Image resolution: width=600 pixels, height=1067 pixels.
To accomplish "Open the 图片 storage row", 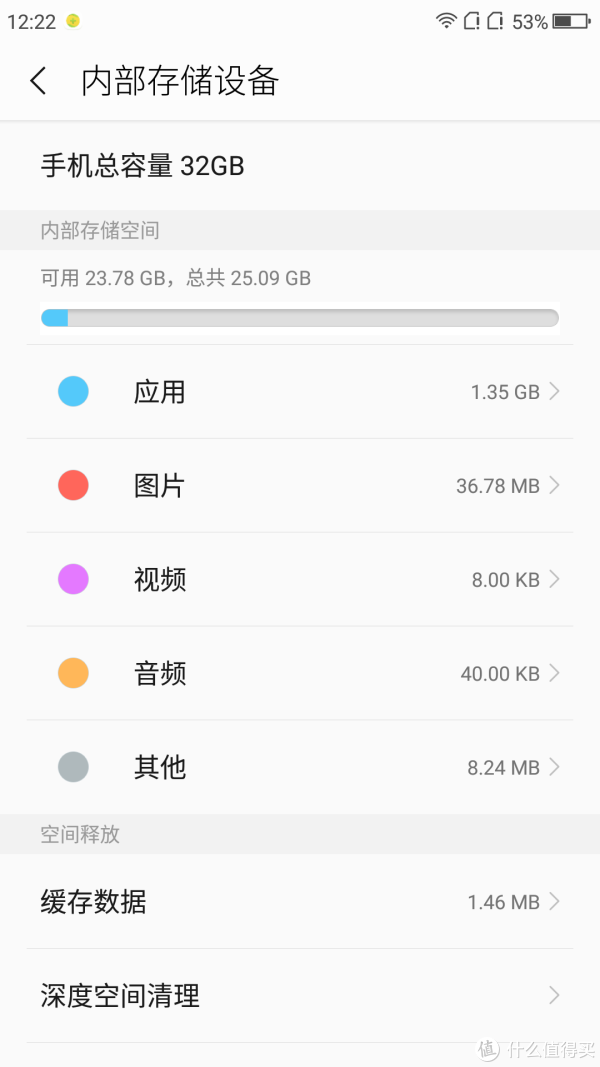I will tap(300, 486).
